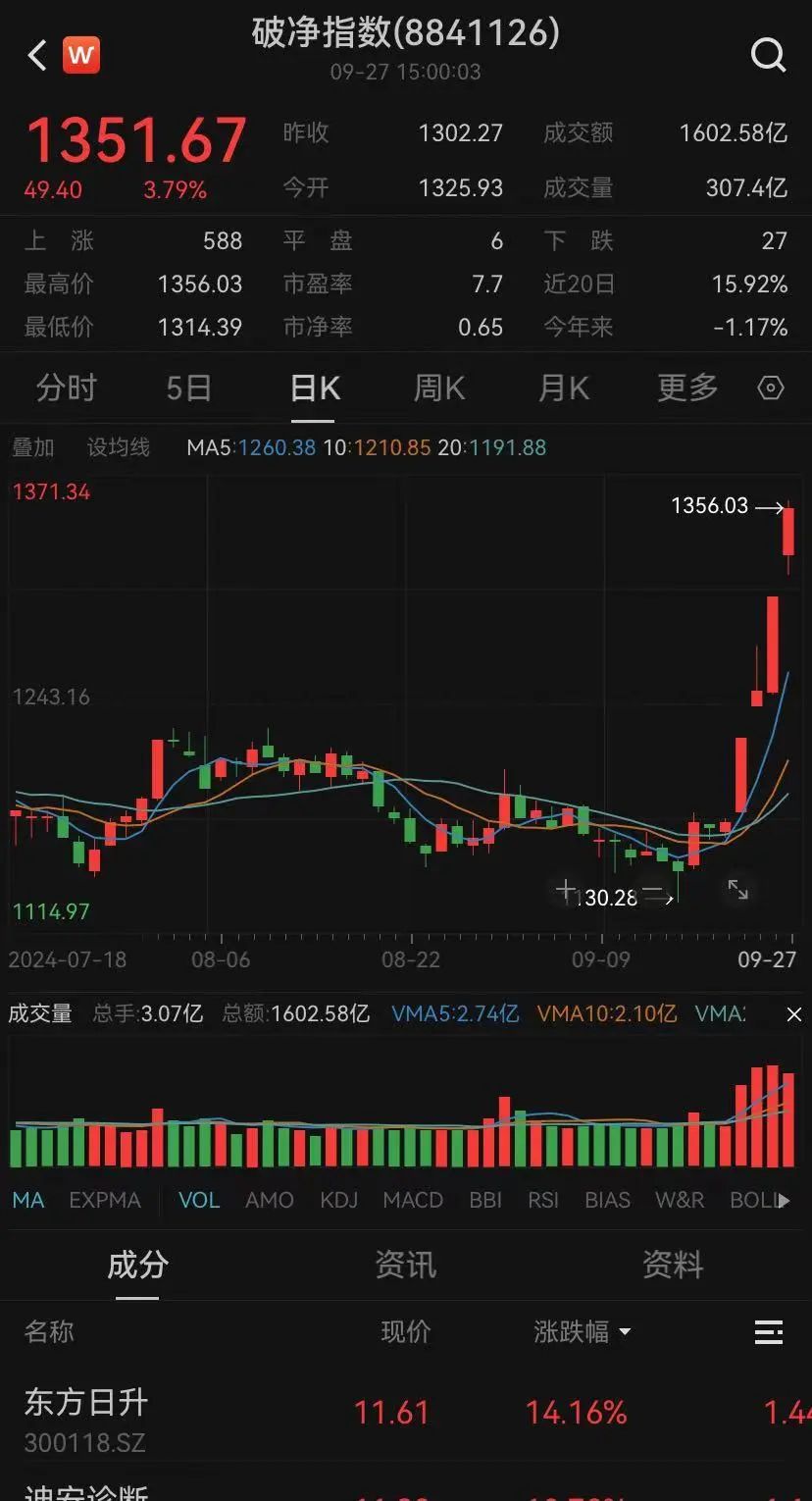812x1501 pixels.
Task: Open chart settings hexagon icon
Action: [772, 388]
